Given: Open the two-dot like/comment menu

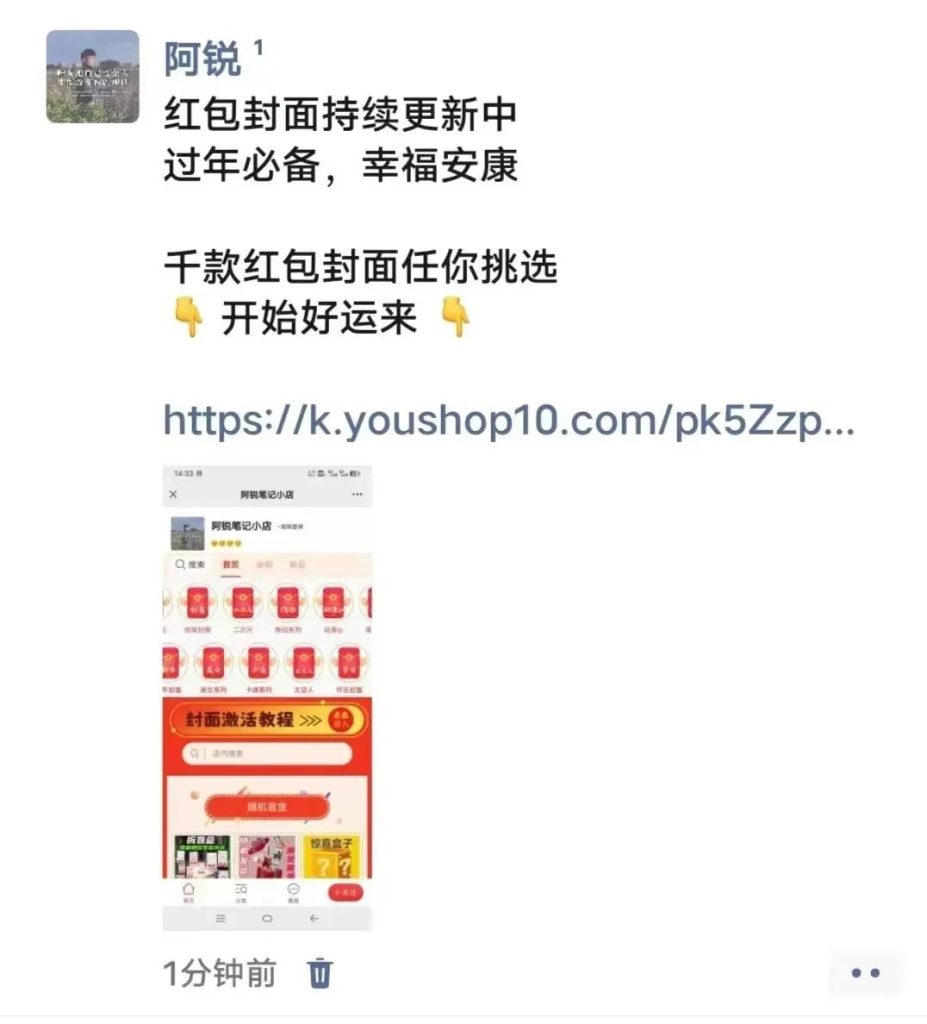Looking at the screenshot, I should [x=864, y=973].
